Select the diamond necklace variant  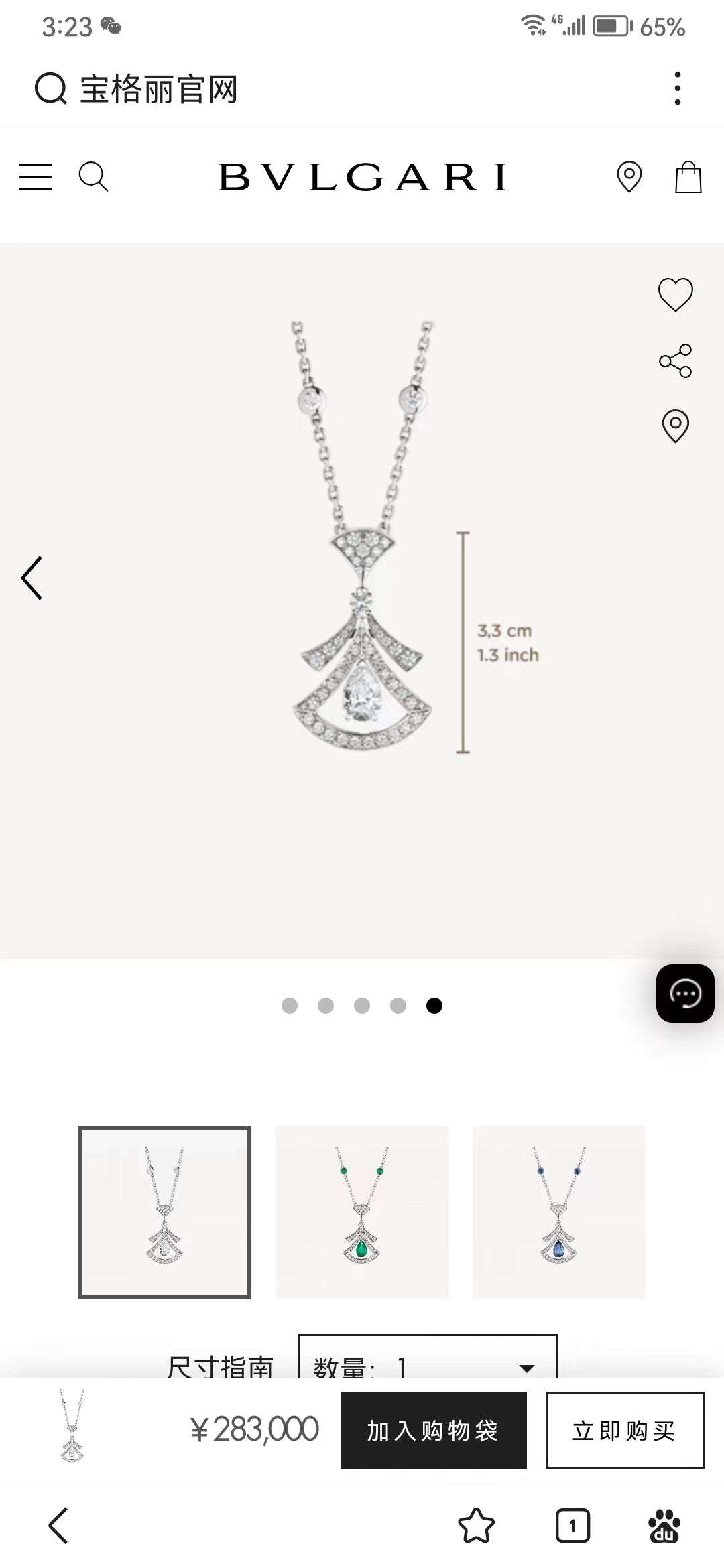(x=165, y=1212)
